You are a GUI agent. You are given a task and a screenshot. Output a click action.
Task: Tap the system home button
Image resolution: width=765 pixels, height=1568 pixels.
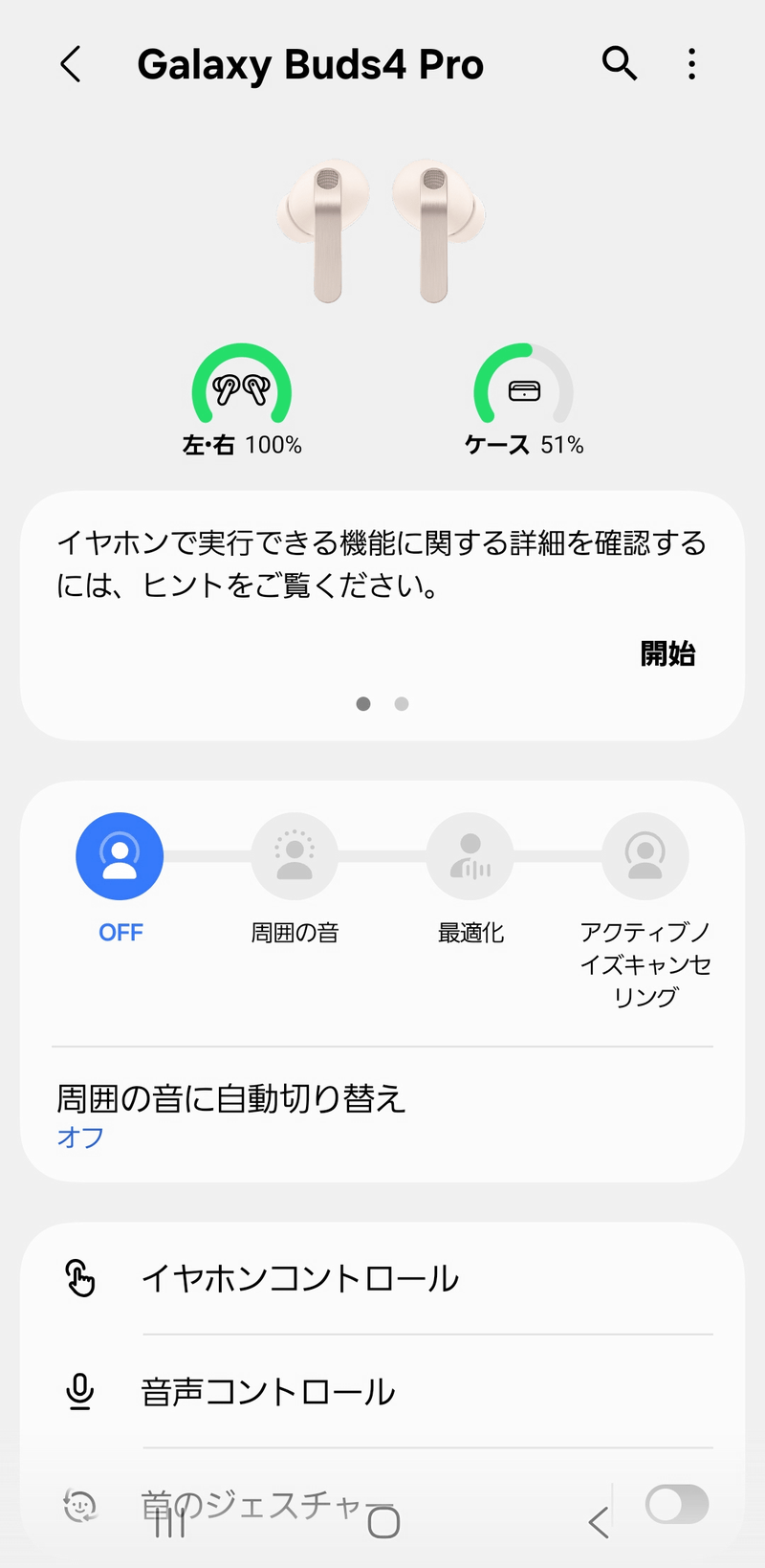coord(383,1522)
